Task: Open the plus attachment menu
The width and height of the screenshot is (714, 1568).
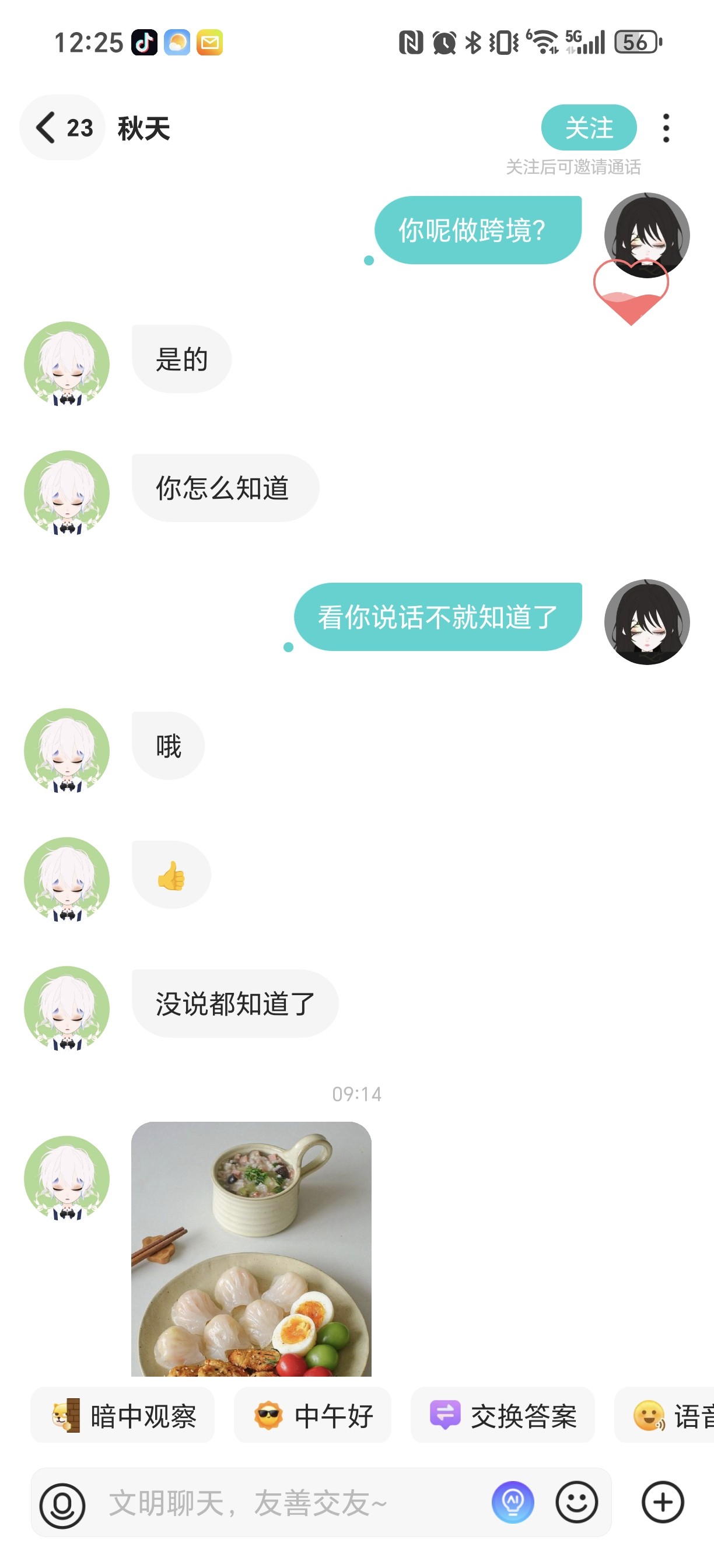Action: pos(663,1502)
